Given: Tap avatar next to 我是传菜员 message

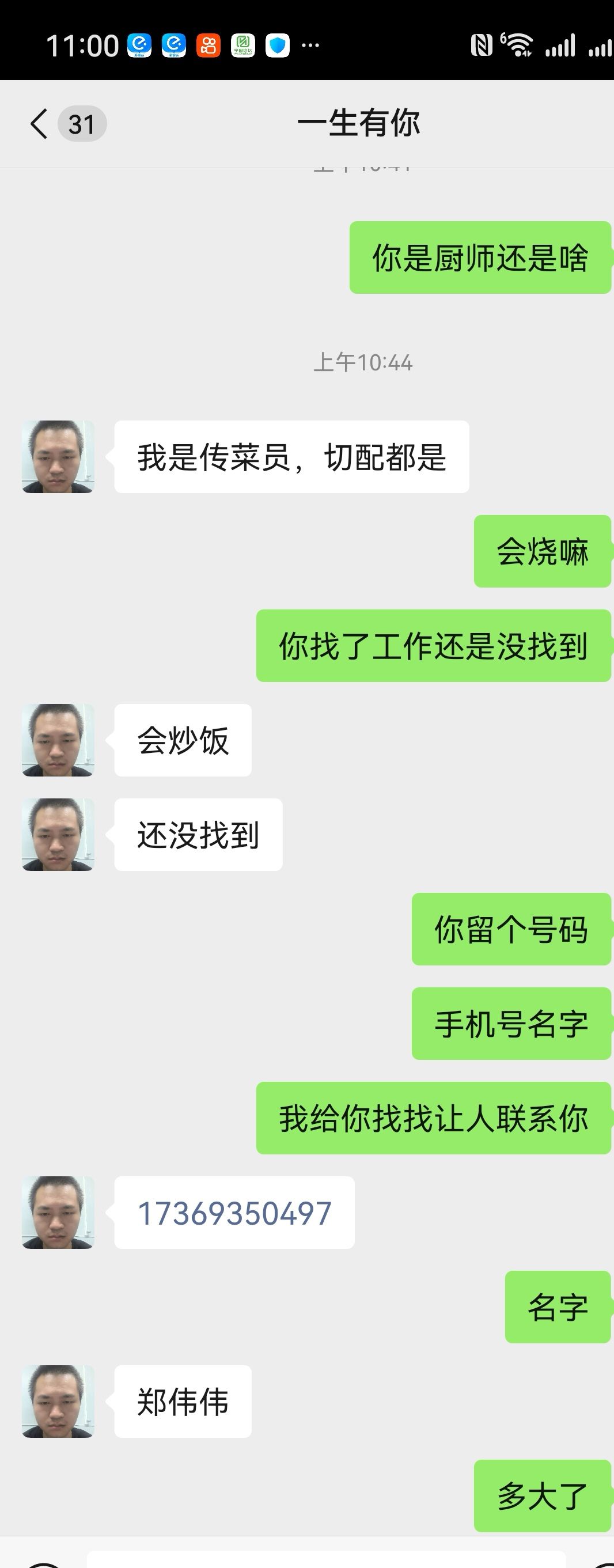Looking at the screenshot, I should coord(58,457).
